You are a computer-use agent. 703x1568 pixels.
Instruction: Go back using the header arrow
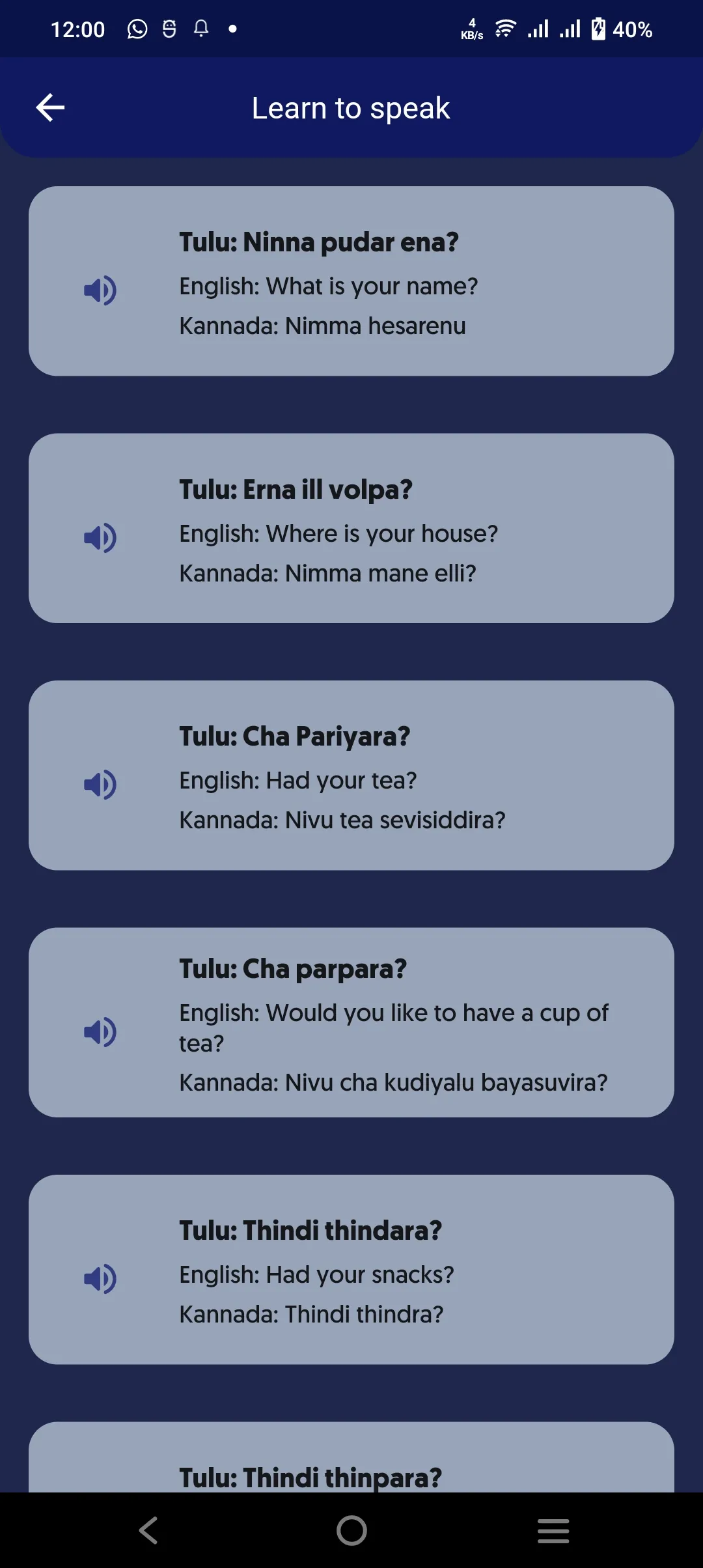coord(50,107)
